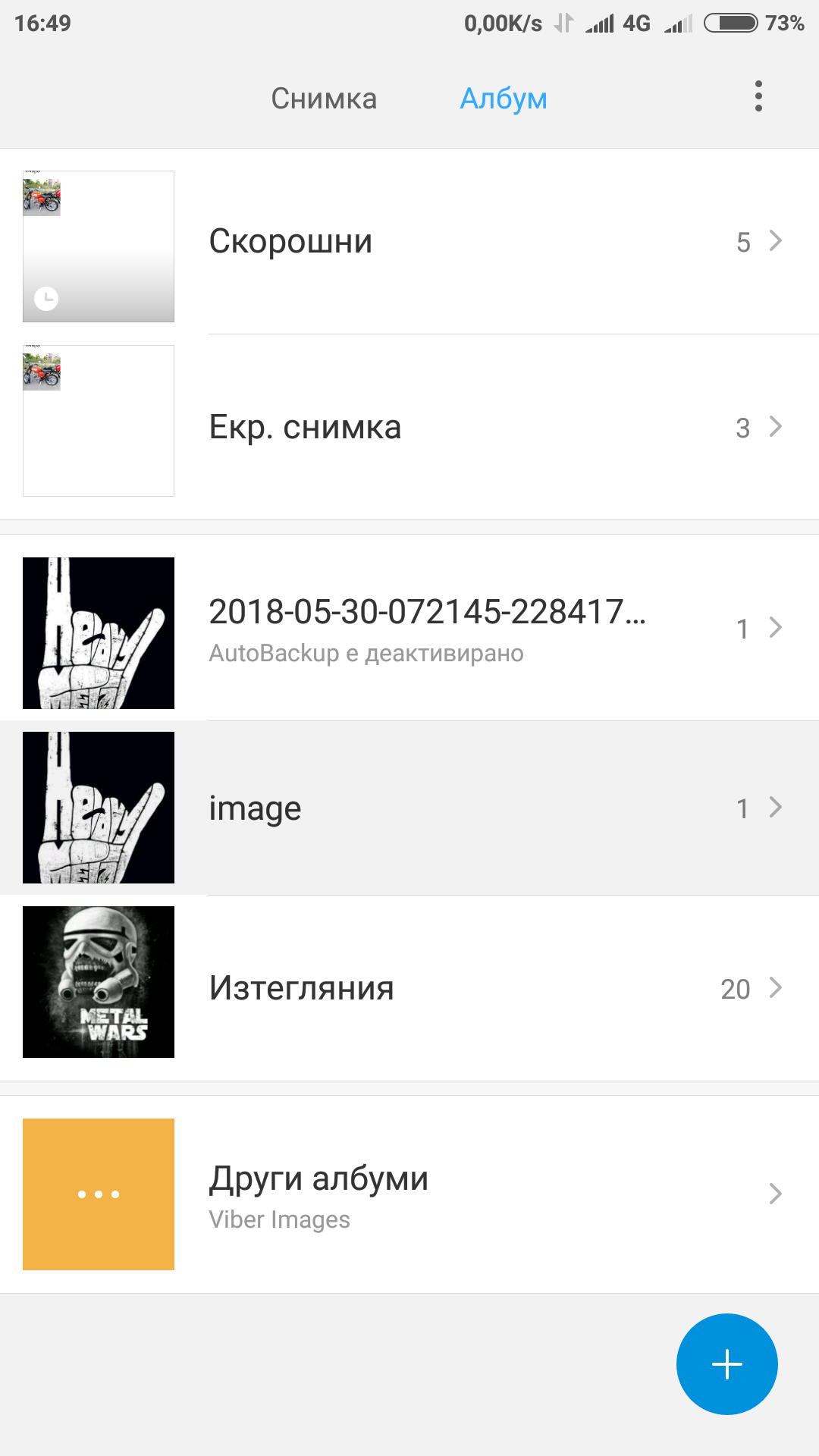The width and height of the screenshot is (819, 1456).
Task: Open the three-dot overflow menu
Action: click(x=758, y=96)
